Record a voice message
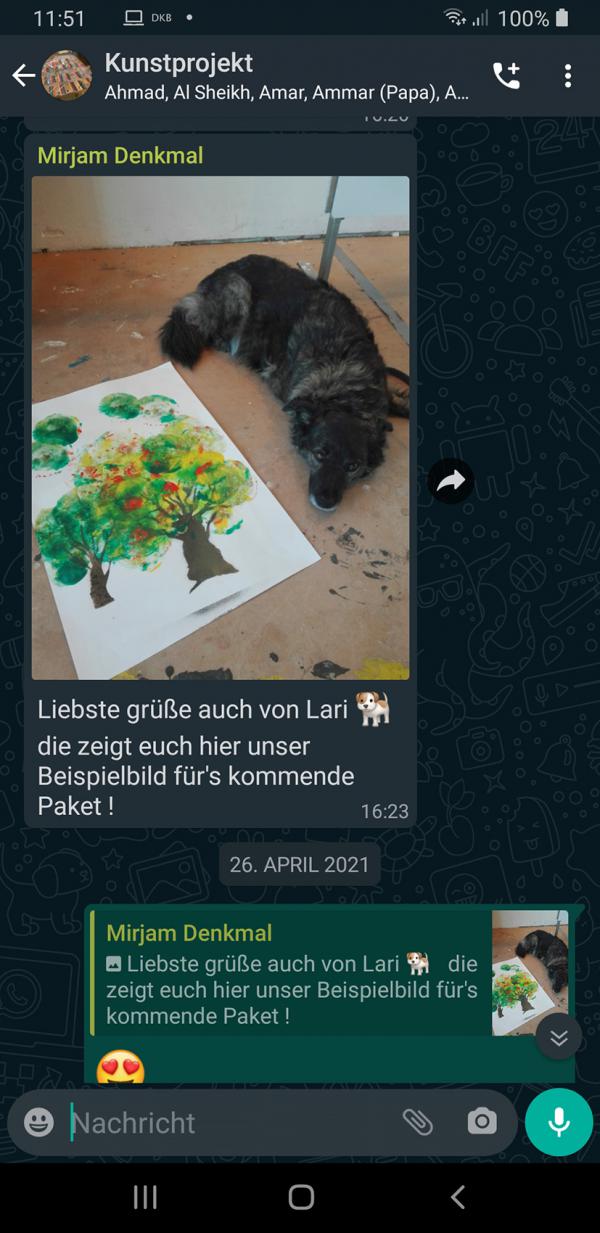Viewport: 600px width, 1233px height. [558, 1122]
